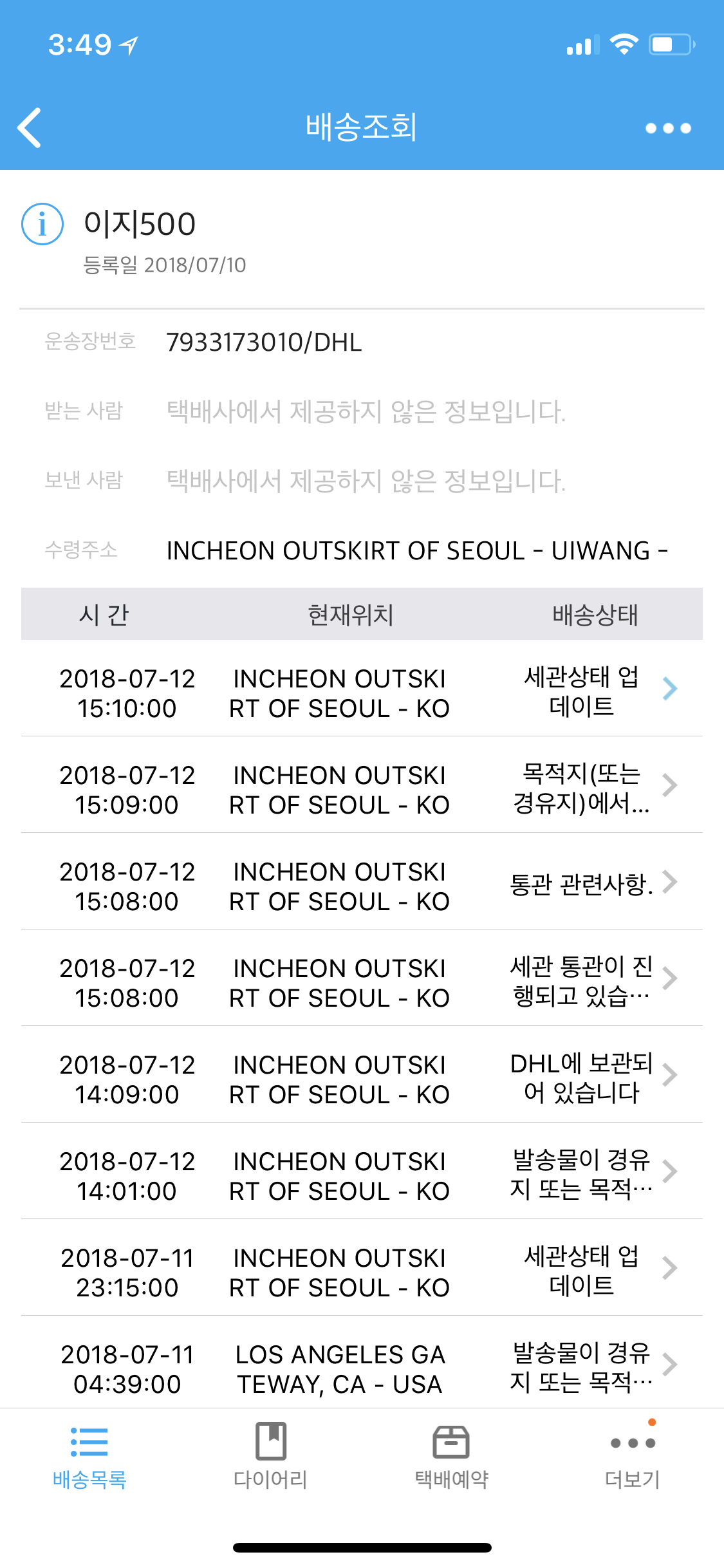This screenshot has height=1568, width=724.
Task: Open the 14:01:00 발송물이 경유지 entry
Action: pos(362,1171)
